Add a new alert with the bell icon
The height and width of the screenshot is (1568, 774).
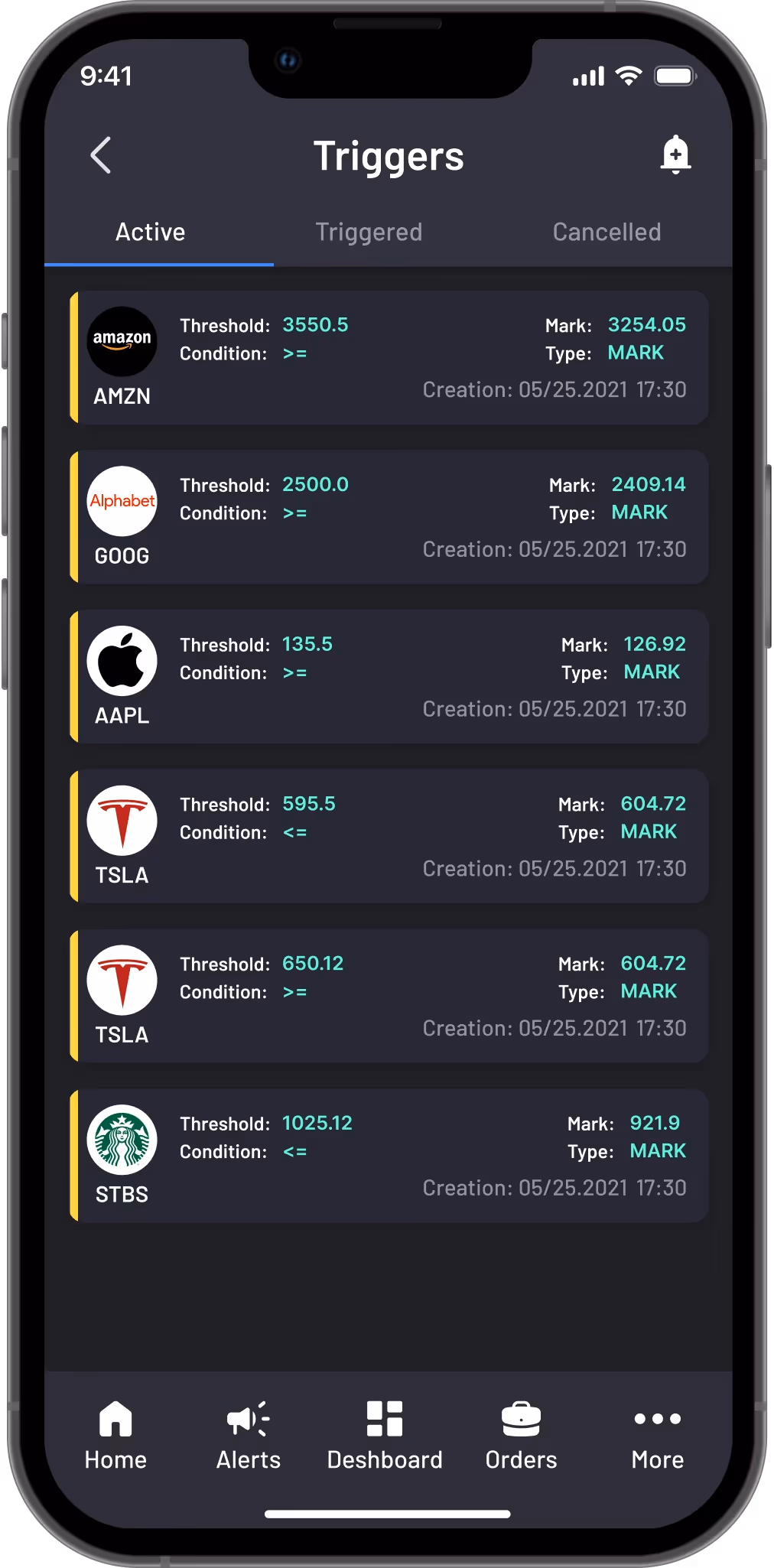[675, 155]
